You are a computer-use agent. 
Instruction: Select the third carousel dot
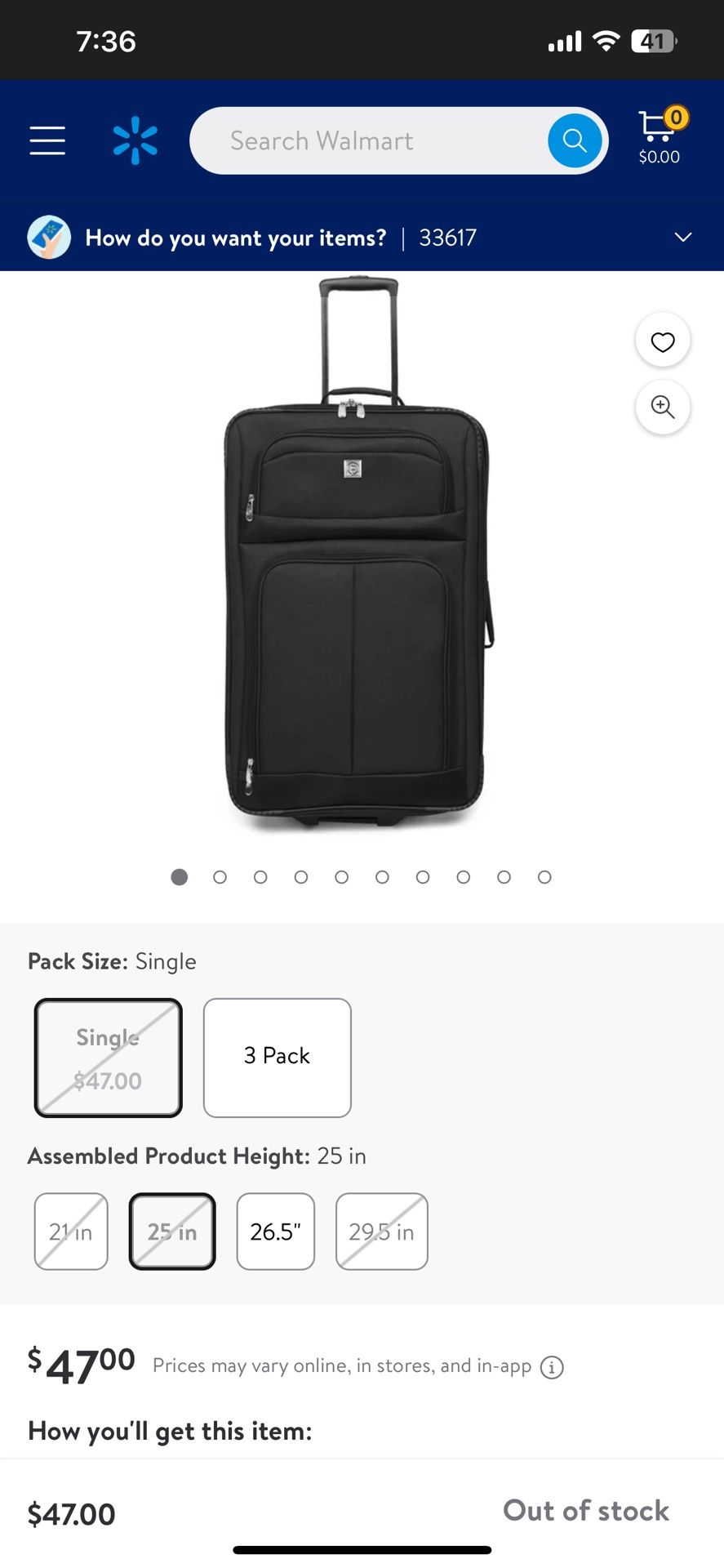click(260, 876)
